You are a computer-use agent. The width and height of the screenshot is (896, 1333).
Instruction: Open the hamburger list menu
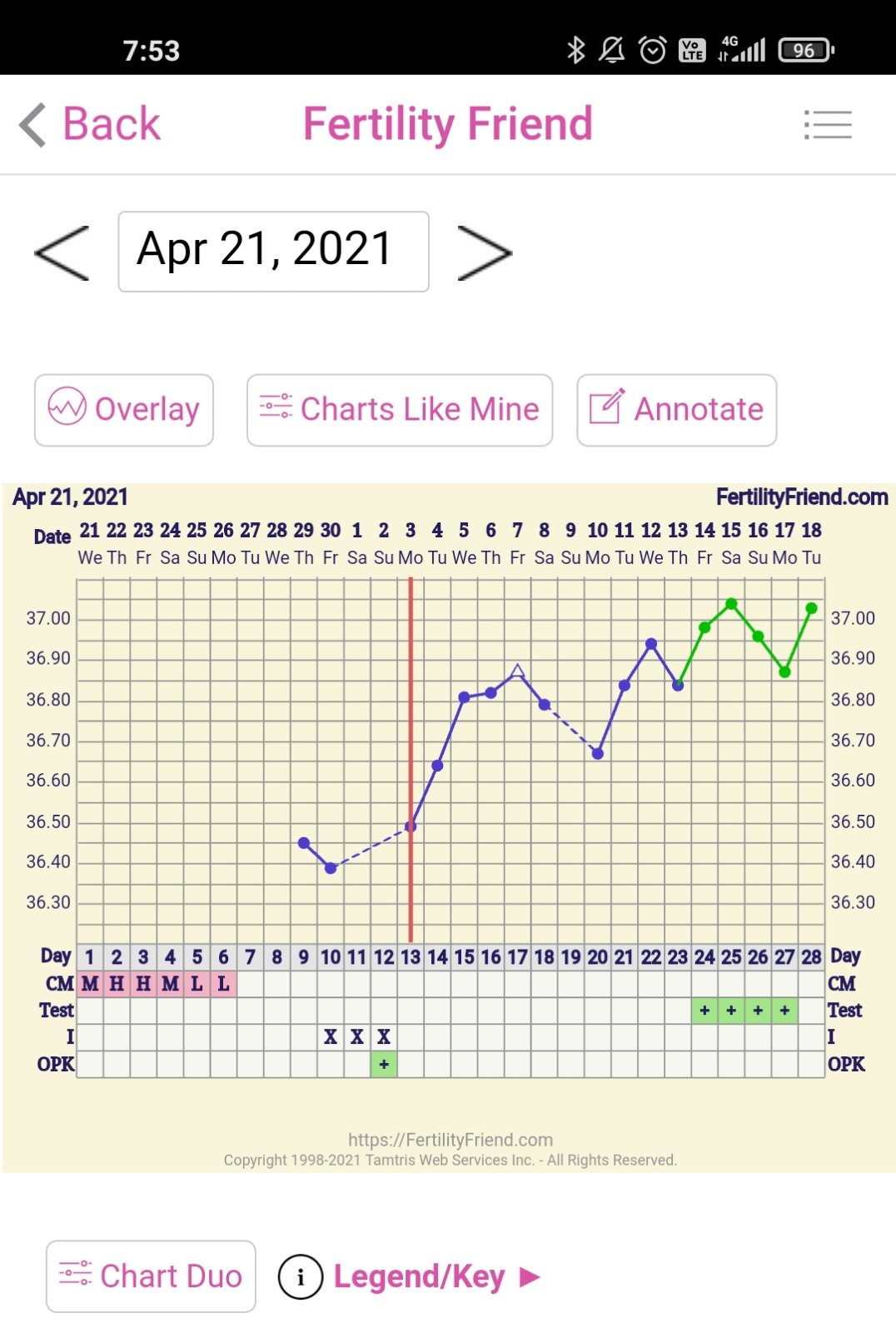[828, 125]
